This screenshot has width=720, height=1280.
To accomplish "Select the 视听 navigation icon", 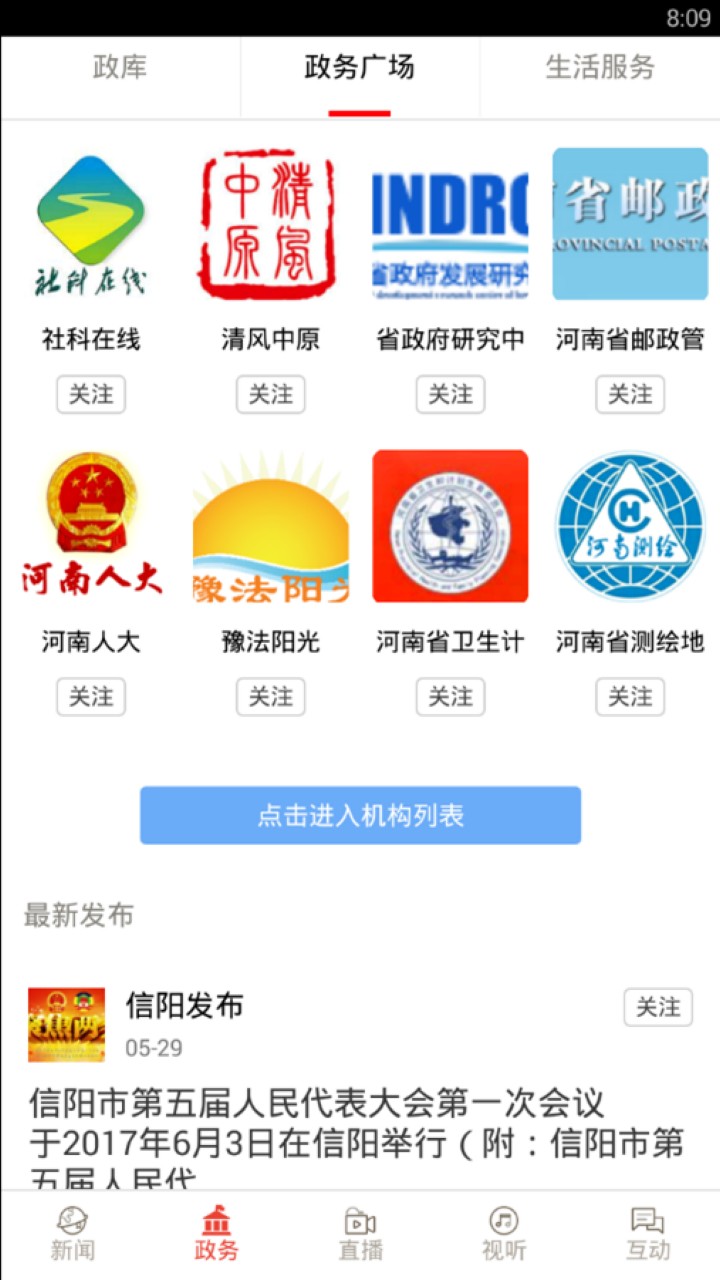I will [x=503, y=1233].
